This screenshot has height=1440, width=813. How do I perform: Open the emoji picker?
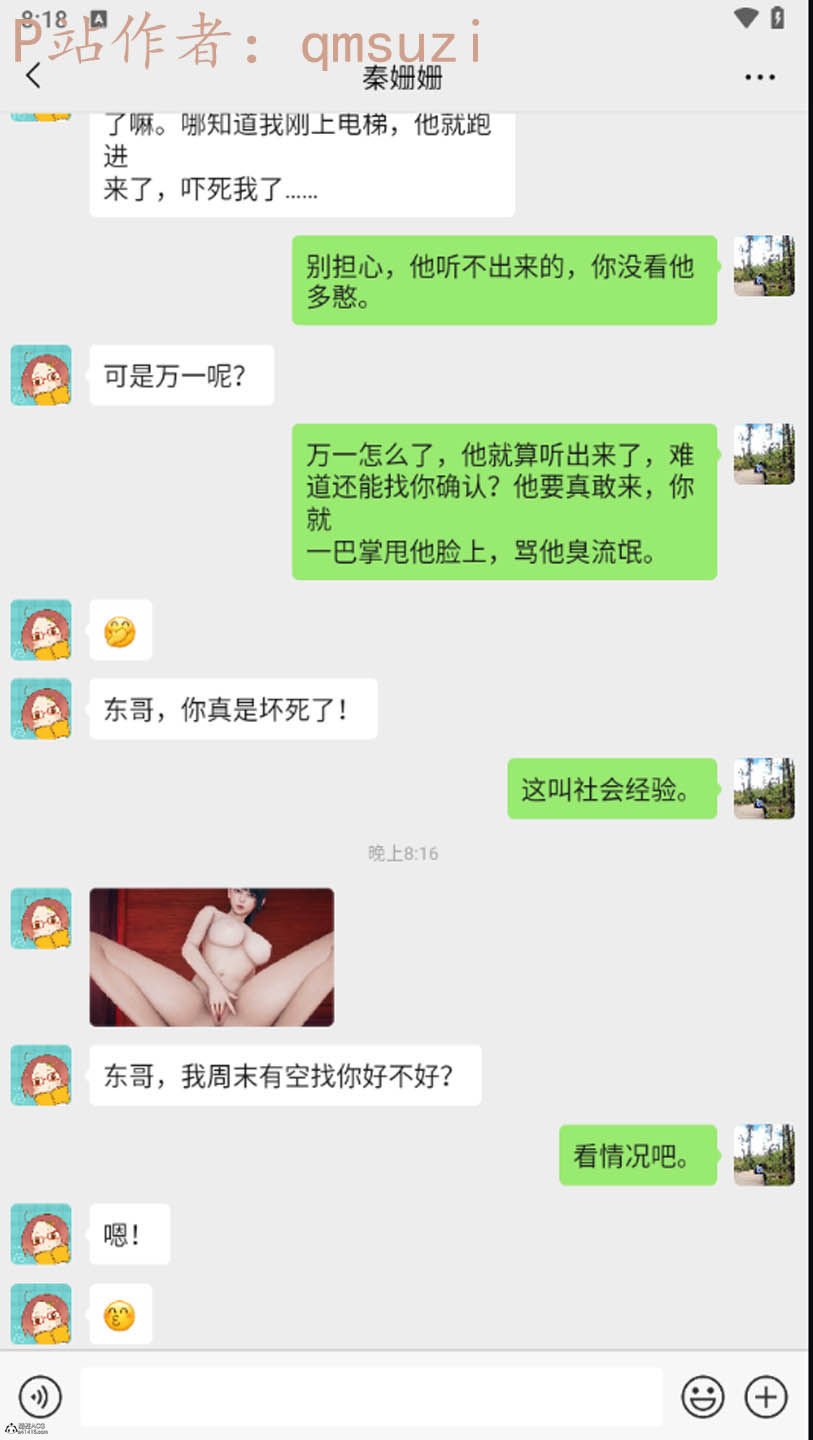(x=703, y=1396)
